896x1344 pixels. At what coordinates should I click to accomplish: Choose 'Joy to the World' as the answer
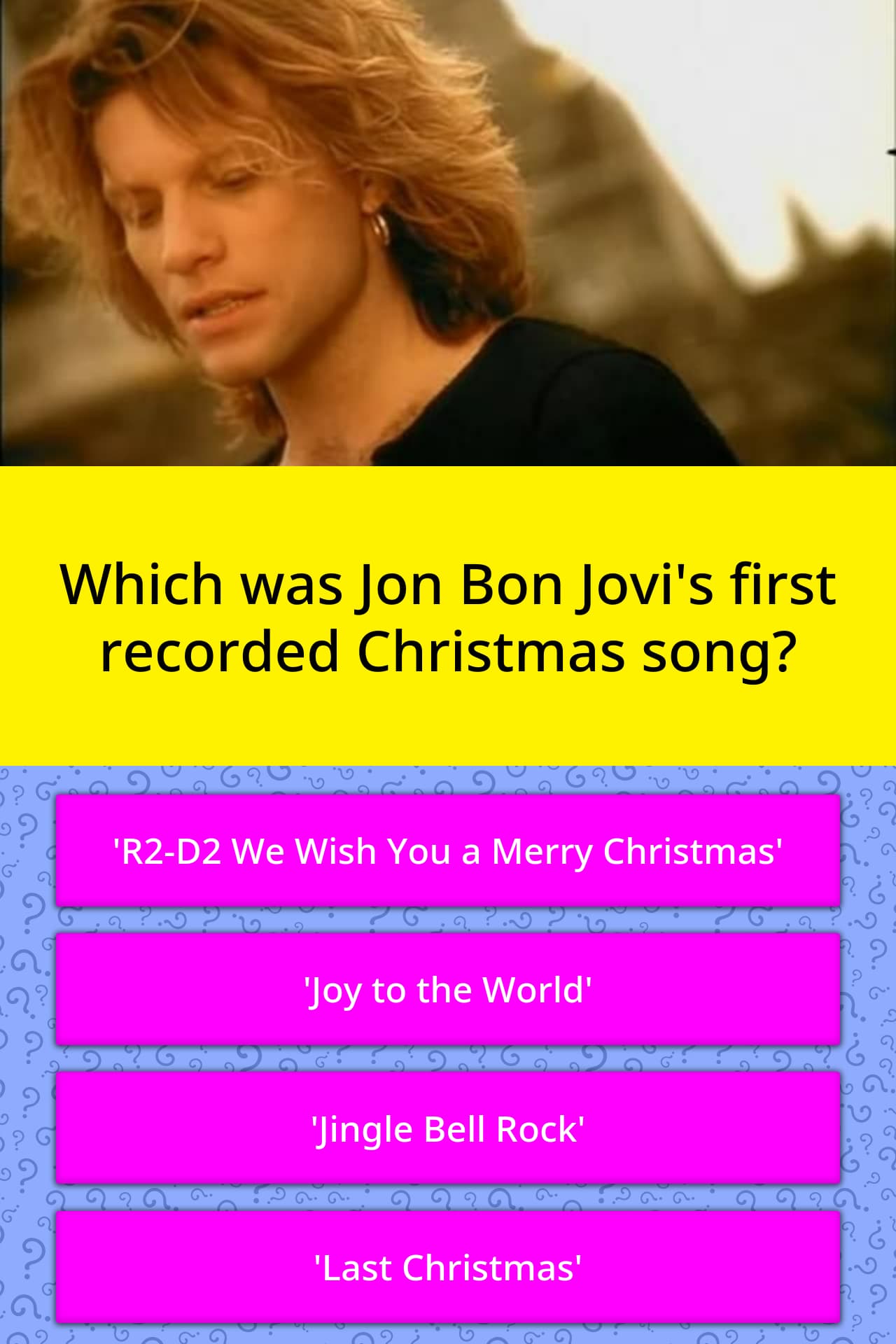point(448,990)
